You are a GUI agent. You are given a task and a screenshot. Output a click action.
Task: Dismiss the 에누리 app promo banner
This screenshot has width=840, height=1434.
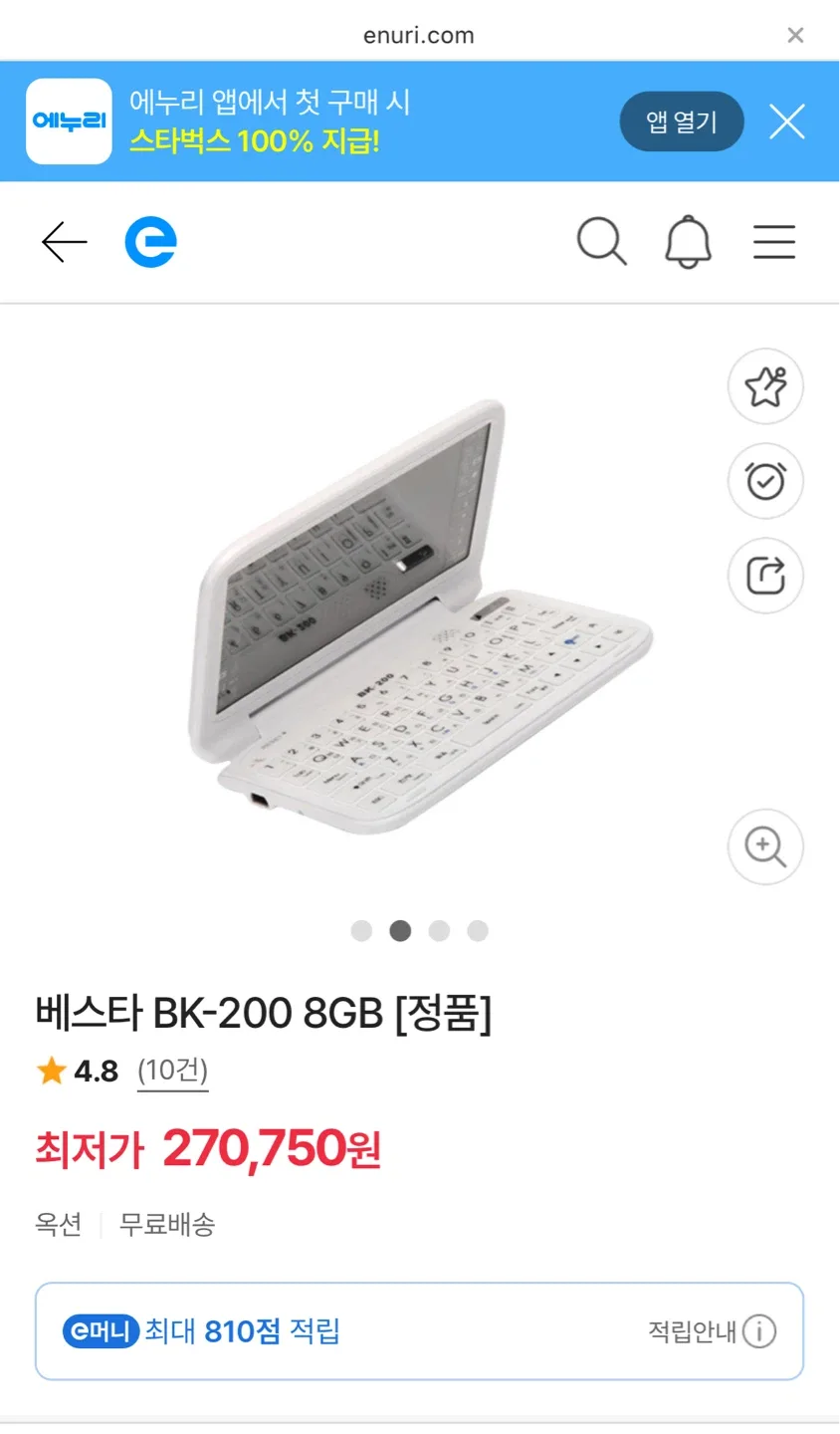(787, 122)
